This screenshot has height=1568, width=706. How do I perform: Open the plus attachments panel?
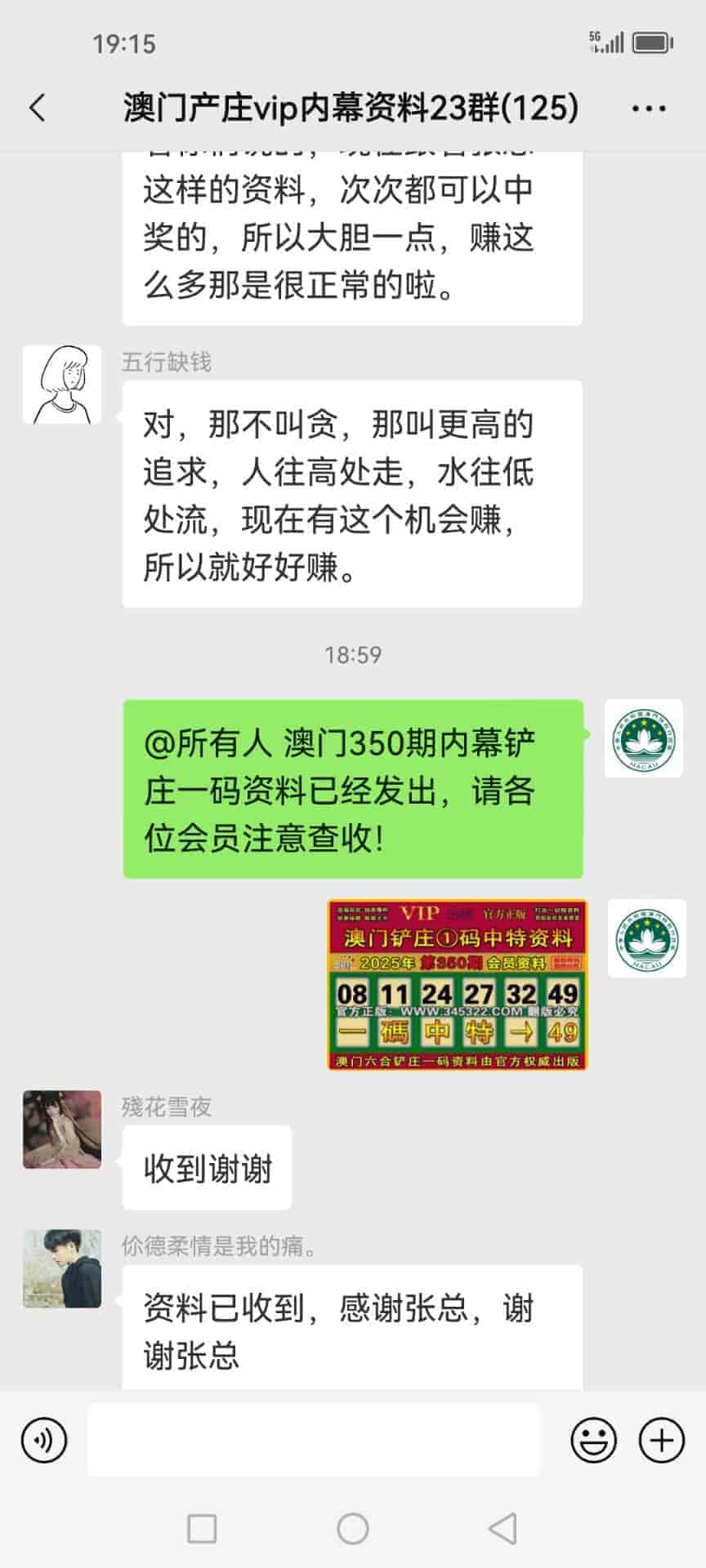pyautogui.click(x=661, y=1440)
